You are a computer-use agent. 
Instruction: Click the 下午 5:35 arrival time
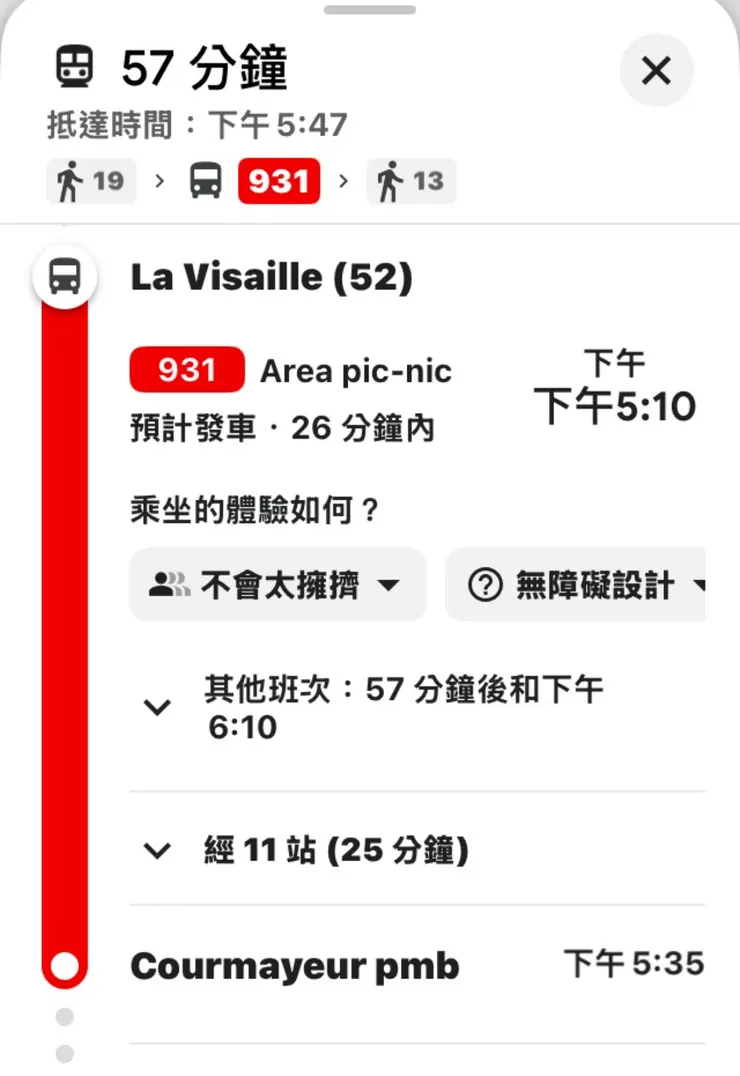pos(634,963)
